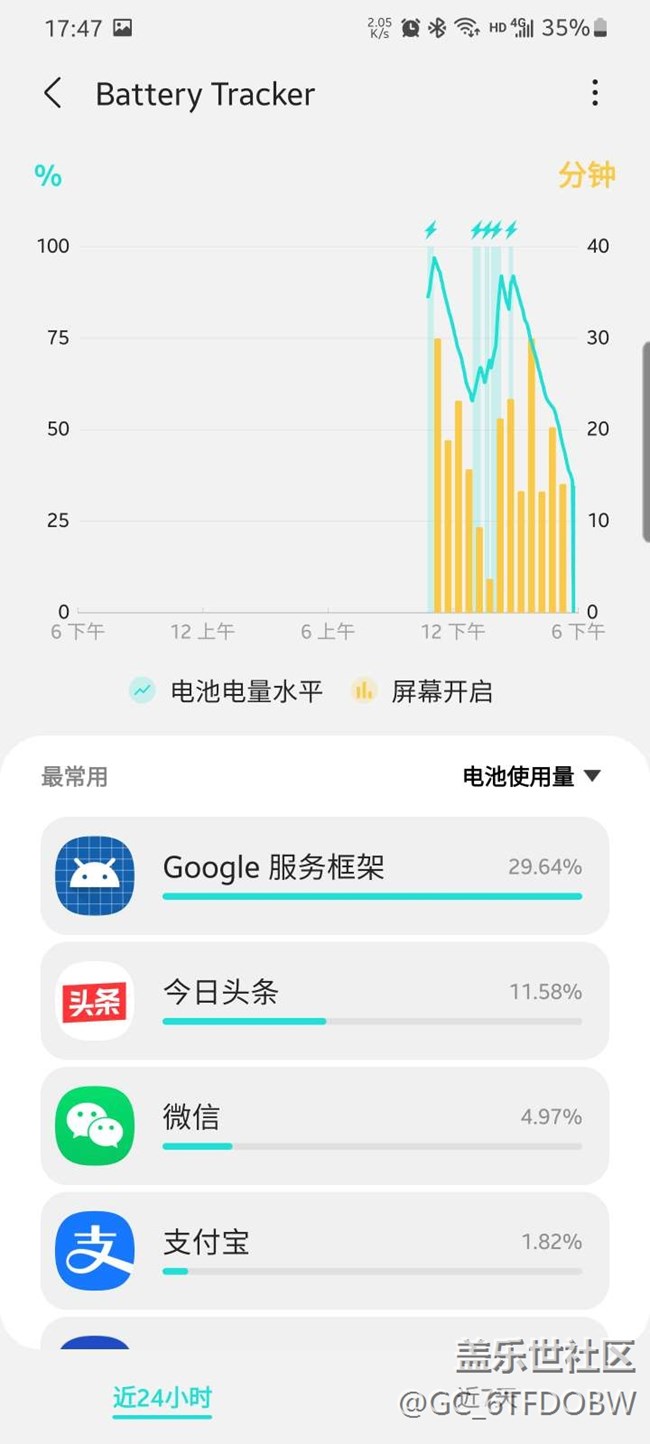
Task: Open the Google 服务框架 battery details
Action: [x=324, y=875]
